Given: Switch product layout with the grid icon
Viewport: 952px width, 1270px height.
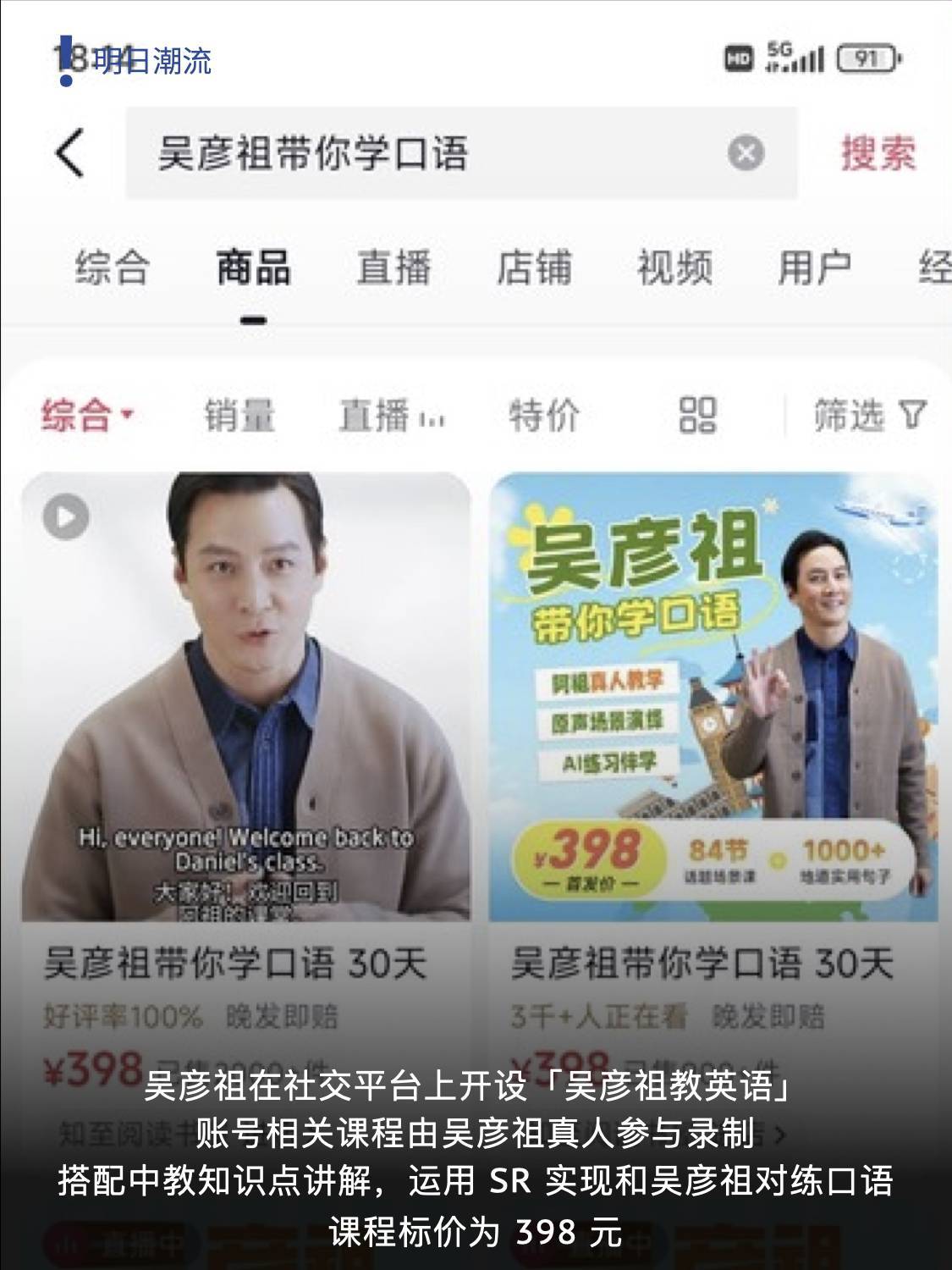Looking at the screenshot, I should click(698, 416).
